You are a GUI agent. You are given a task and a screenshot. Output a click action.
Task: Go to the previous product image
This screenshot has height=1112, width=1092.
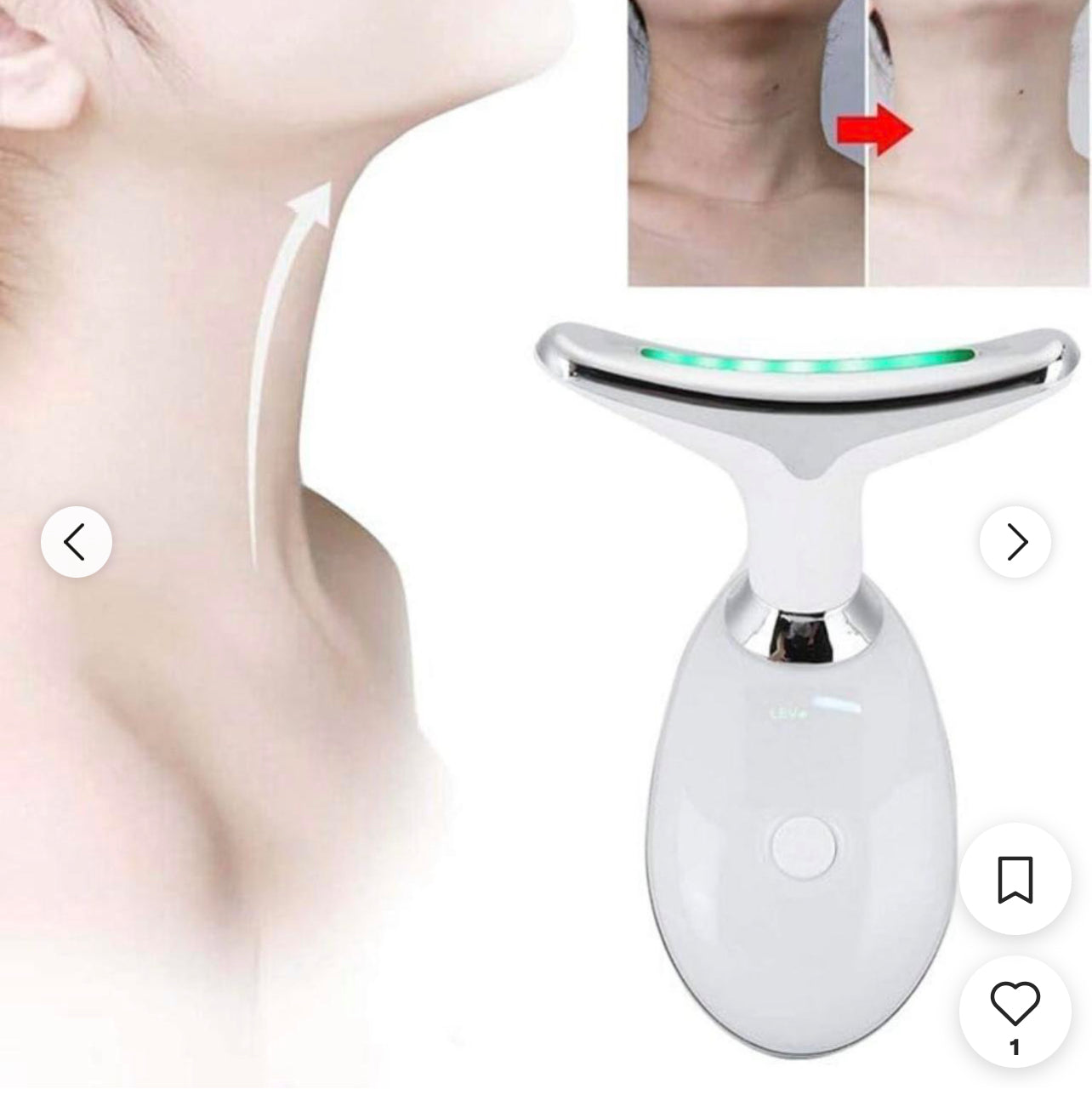pos(76,542)
